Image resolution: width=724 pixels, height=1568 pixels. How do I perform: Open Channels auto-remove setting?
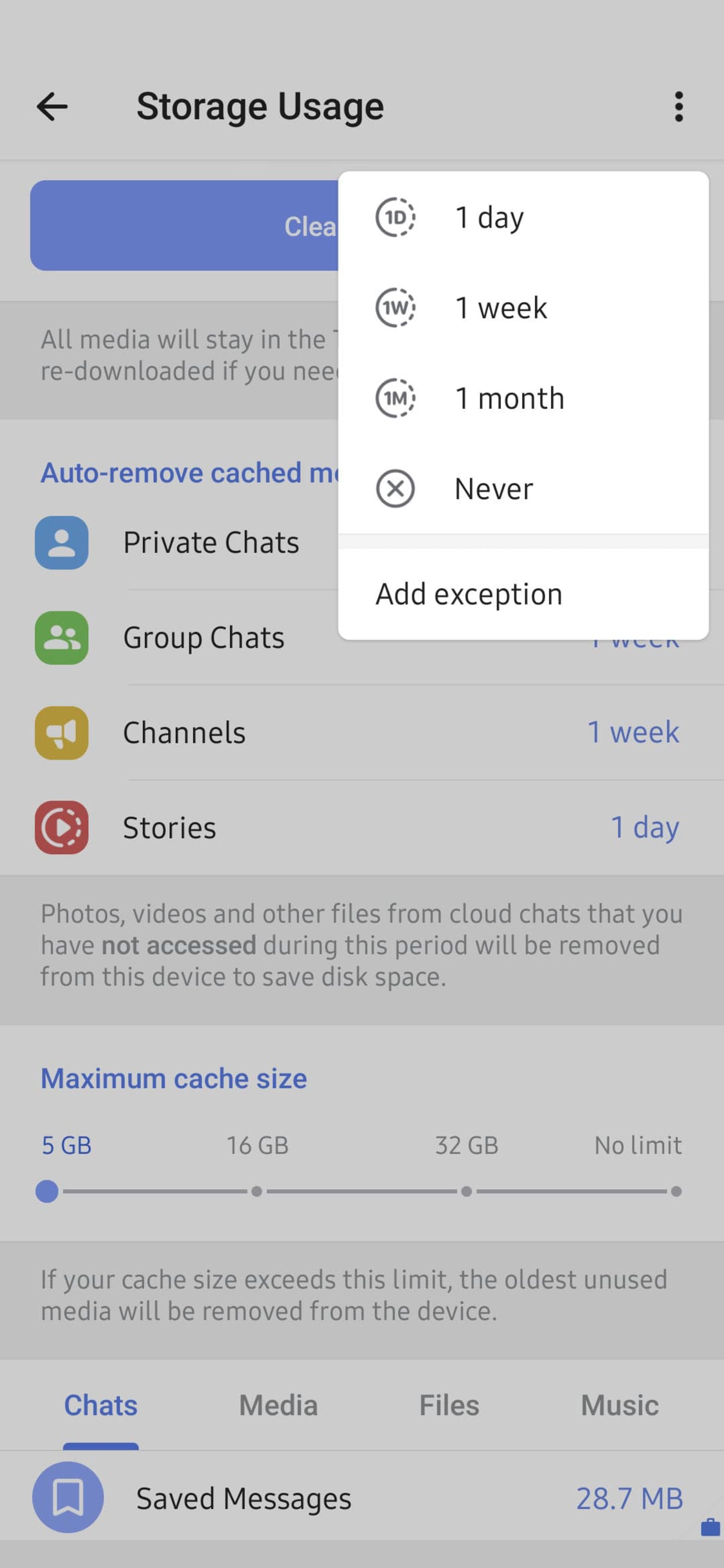(x=362, y=732)
